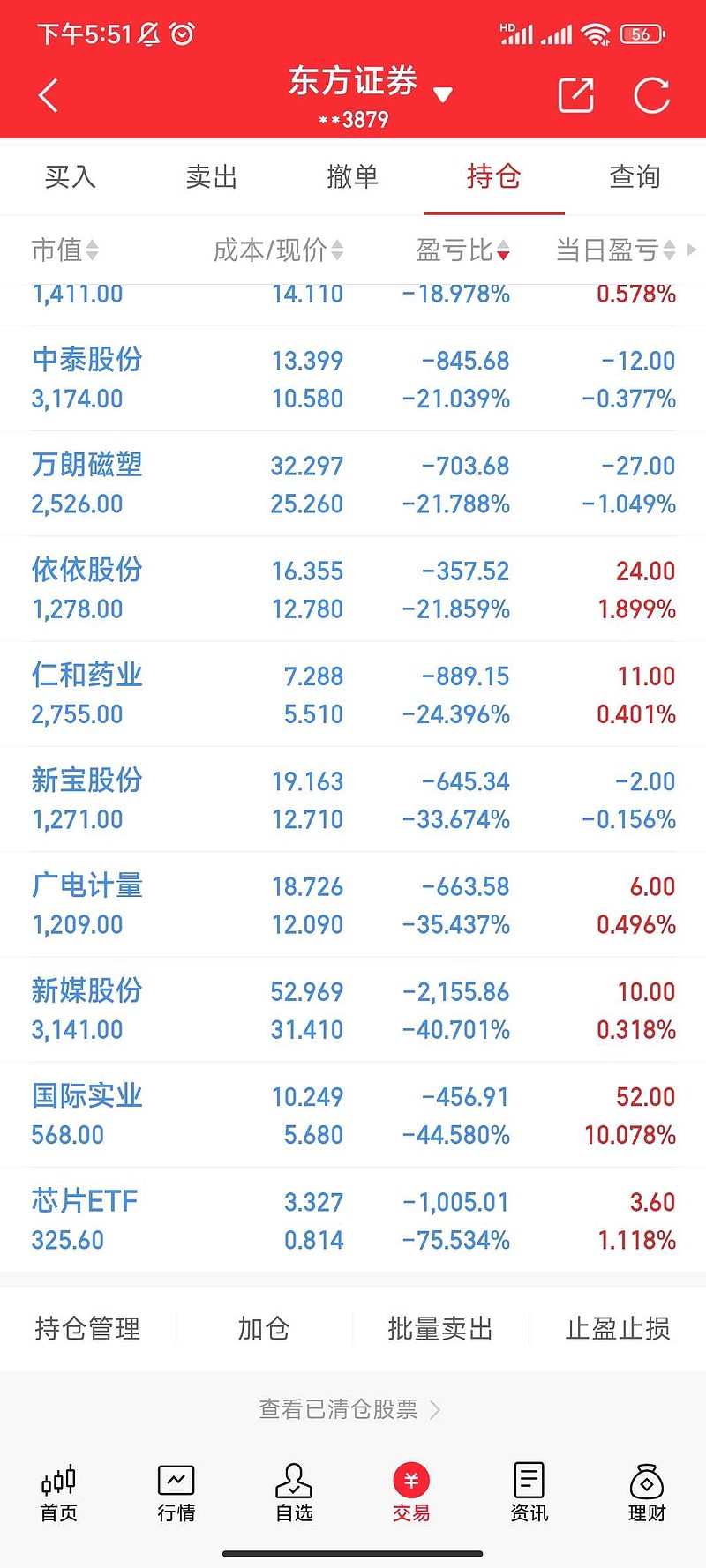Go to 首页 in bottom navigation
706x1568 pixels.
(x=59, y=1494)
